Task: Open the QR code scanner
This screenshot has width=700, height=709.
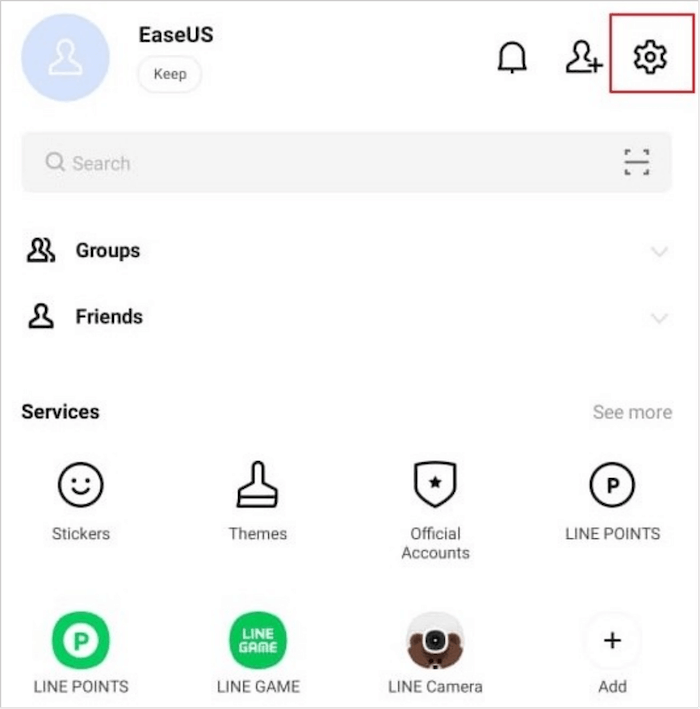Action: pos(636,163)
